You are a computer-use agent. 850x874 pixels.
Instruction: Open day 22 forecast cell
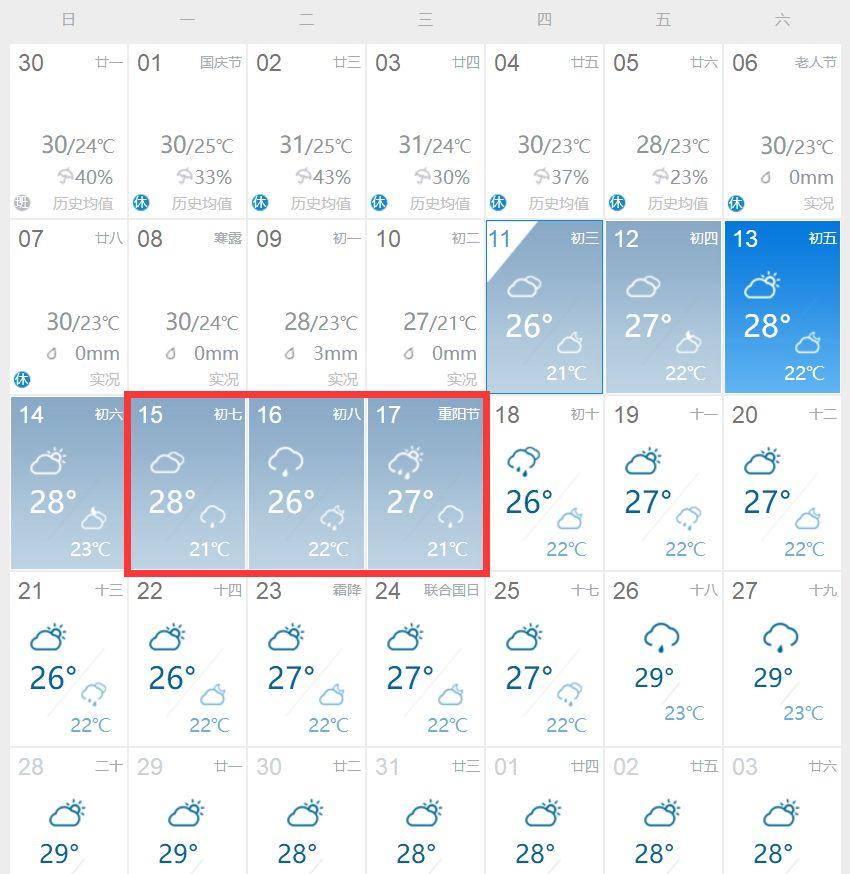pos(187,659)
